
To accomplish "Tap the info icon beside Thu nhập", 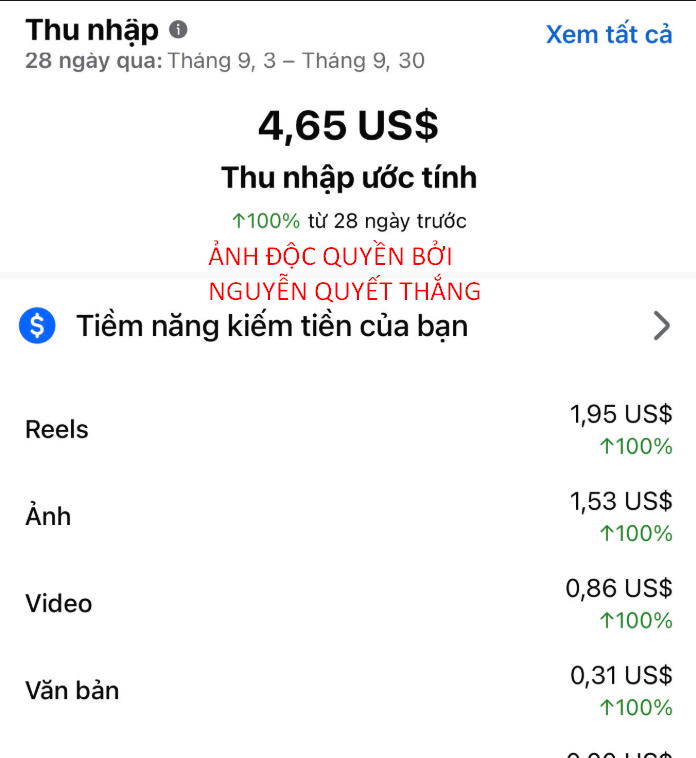I will 178,30.
